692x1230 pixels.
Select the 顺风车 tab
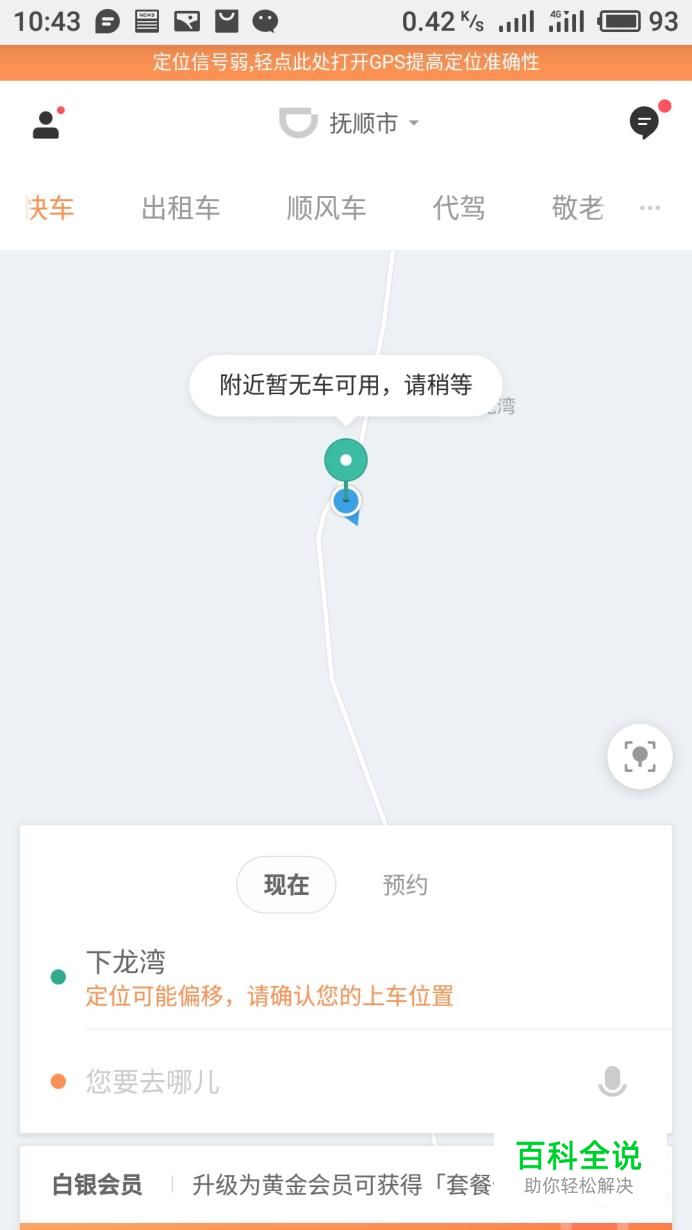click(326, 208)
